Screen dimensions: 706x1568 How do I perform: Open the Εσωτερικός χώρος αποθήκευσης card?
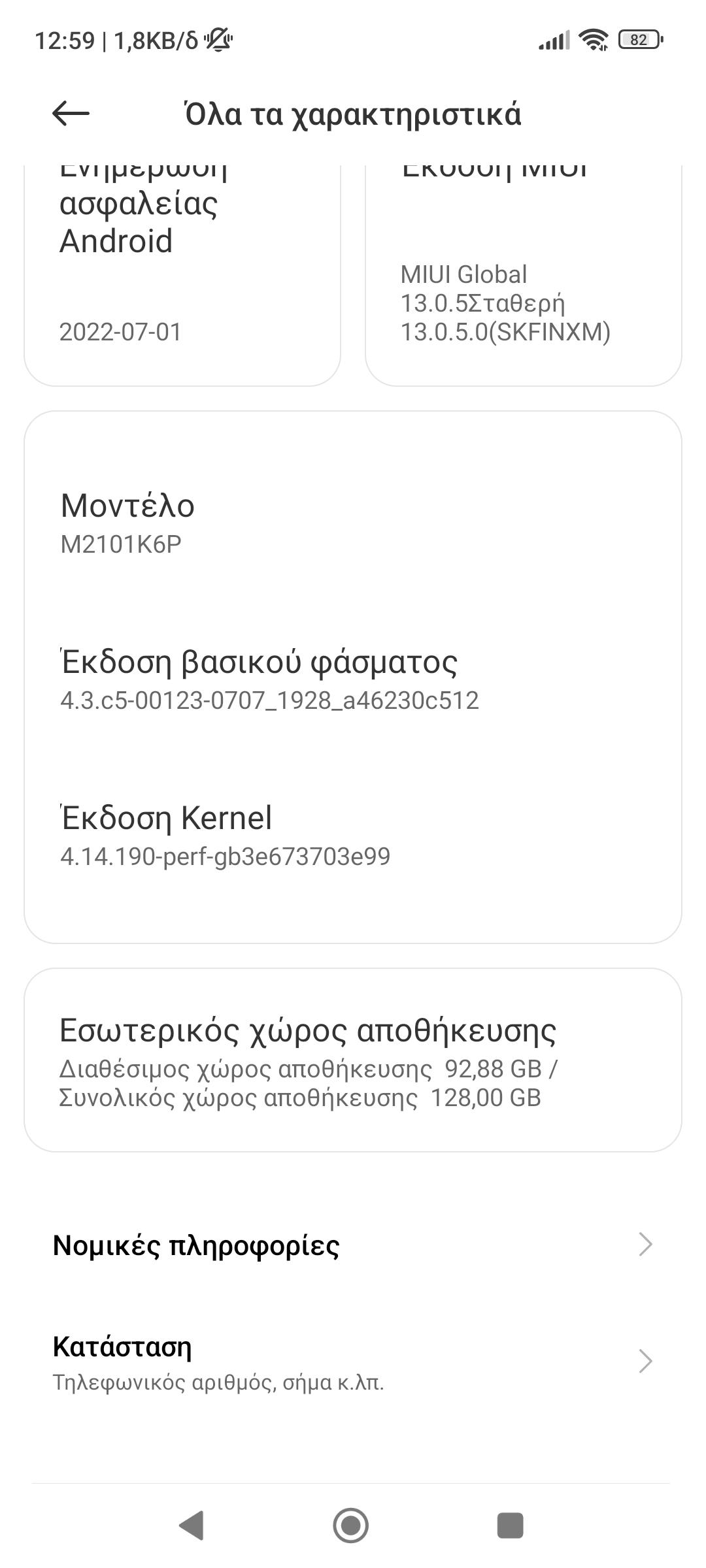(x=353, y=1061)
